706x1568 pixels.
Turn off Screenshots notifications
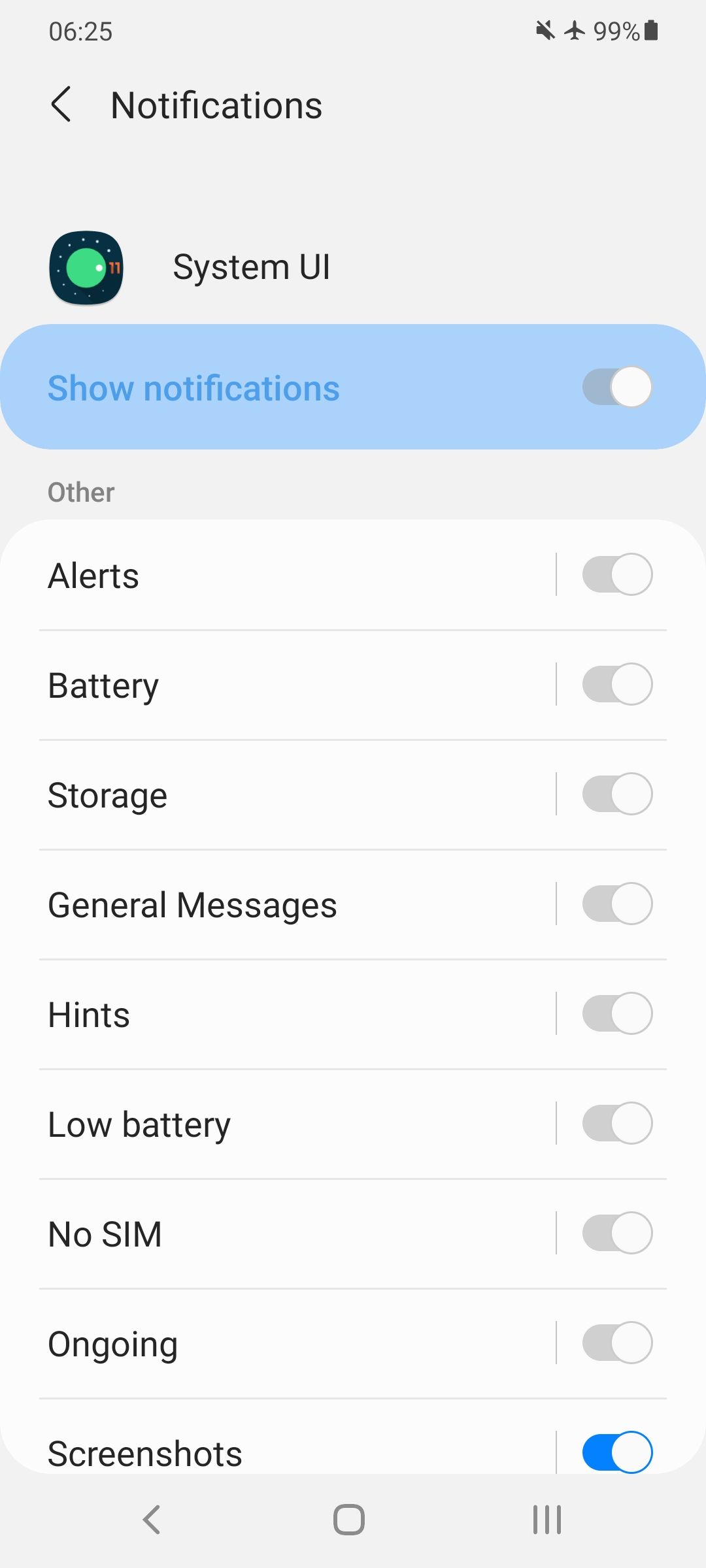[617, 1452]
